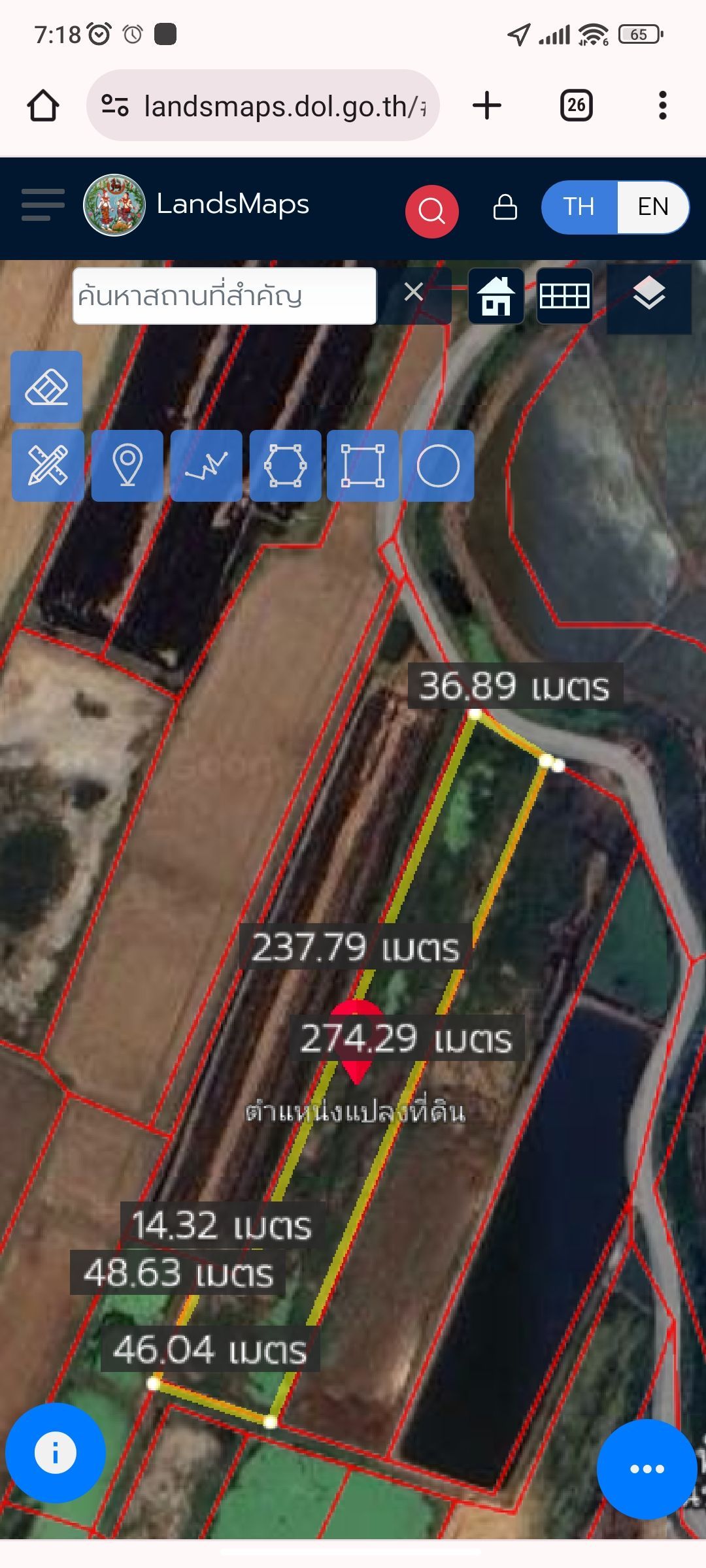Screen dimensions: 706x1568
Task: Switch language to EN
Action: click(x=652, y=207)
